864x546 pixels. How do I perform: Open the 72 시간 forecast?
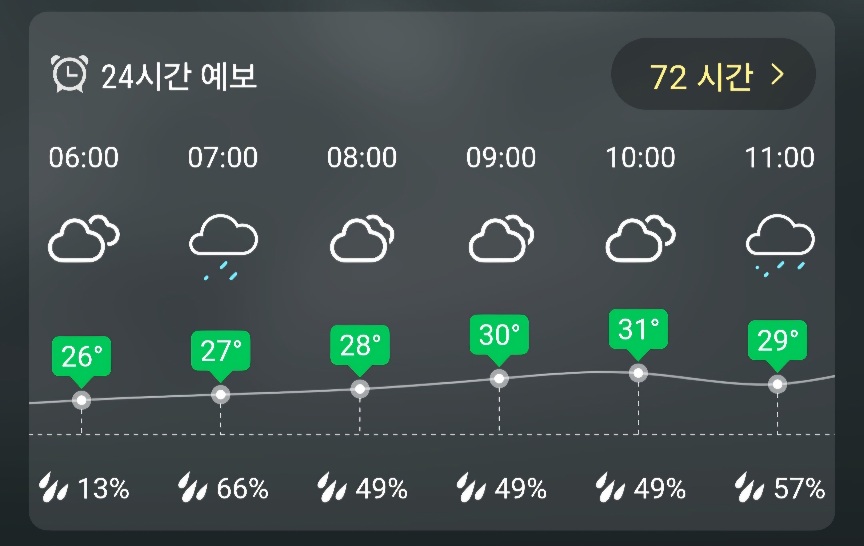[x=713, y=75]
